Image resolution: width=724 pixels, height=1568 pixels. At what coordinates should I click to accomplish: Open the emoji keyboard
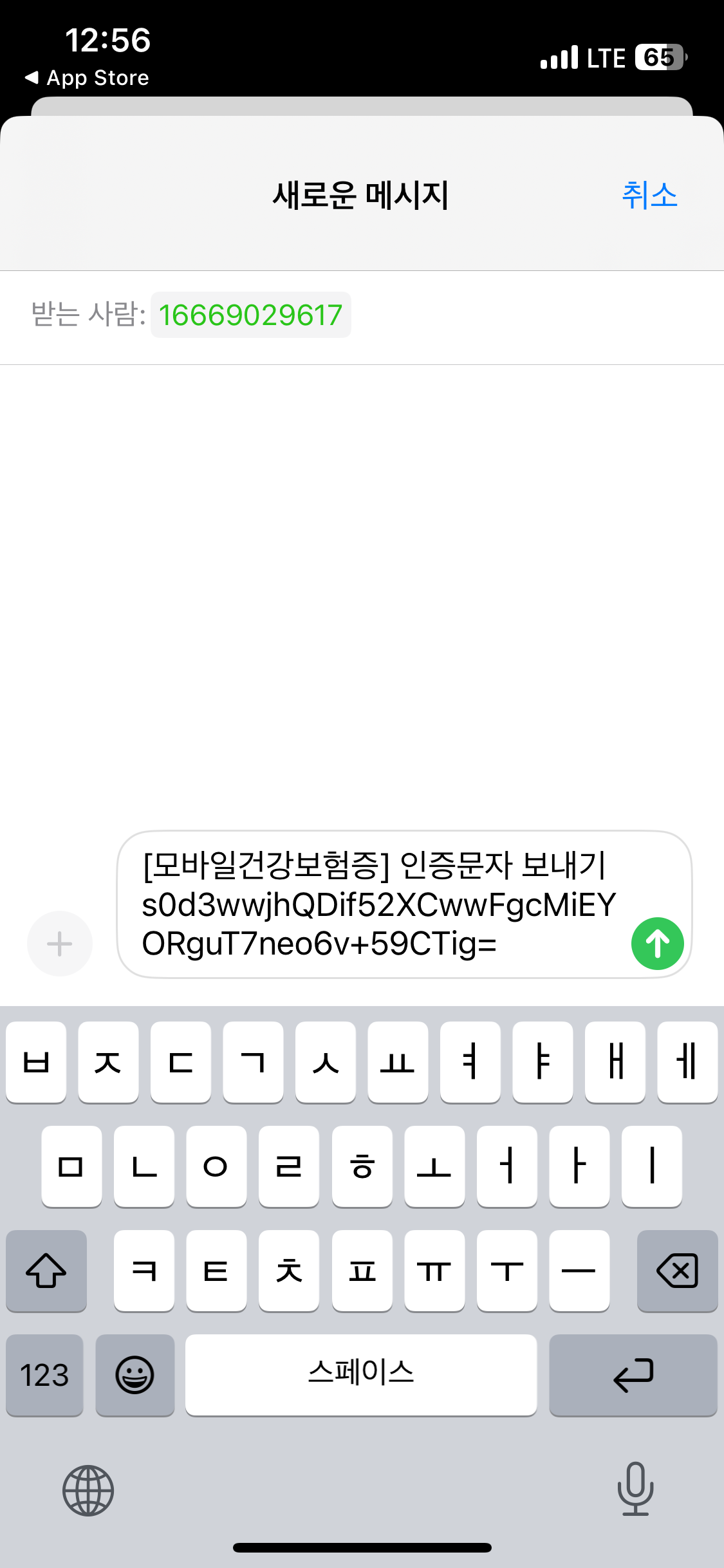(x=135, y=1376)
